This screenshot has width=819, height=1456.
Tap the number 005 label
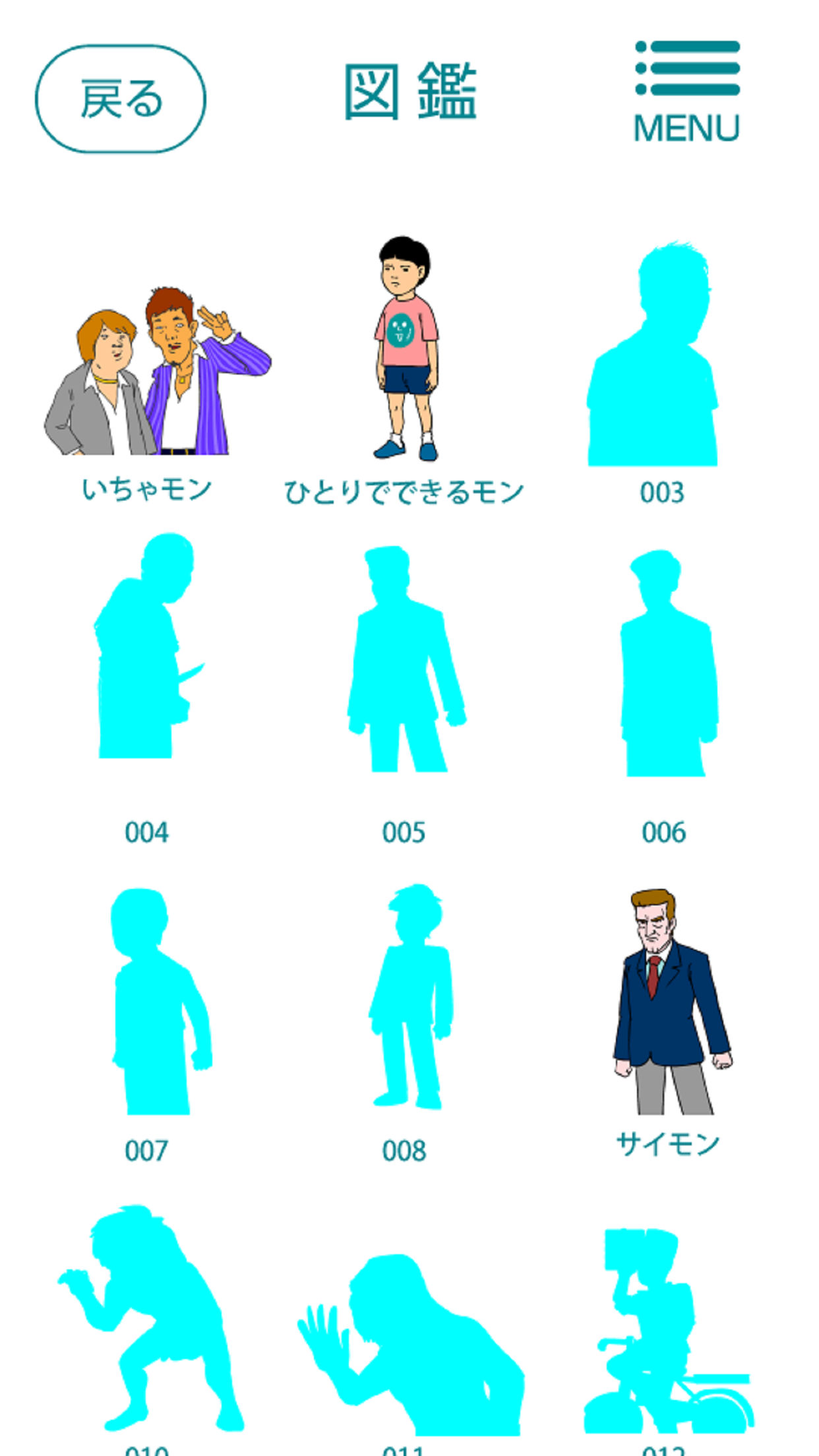coord(405,833)
